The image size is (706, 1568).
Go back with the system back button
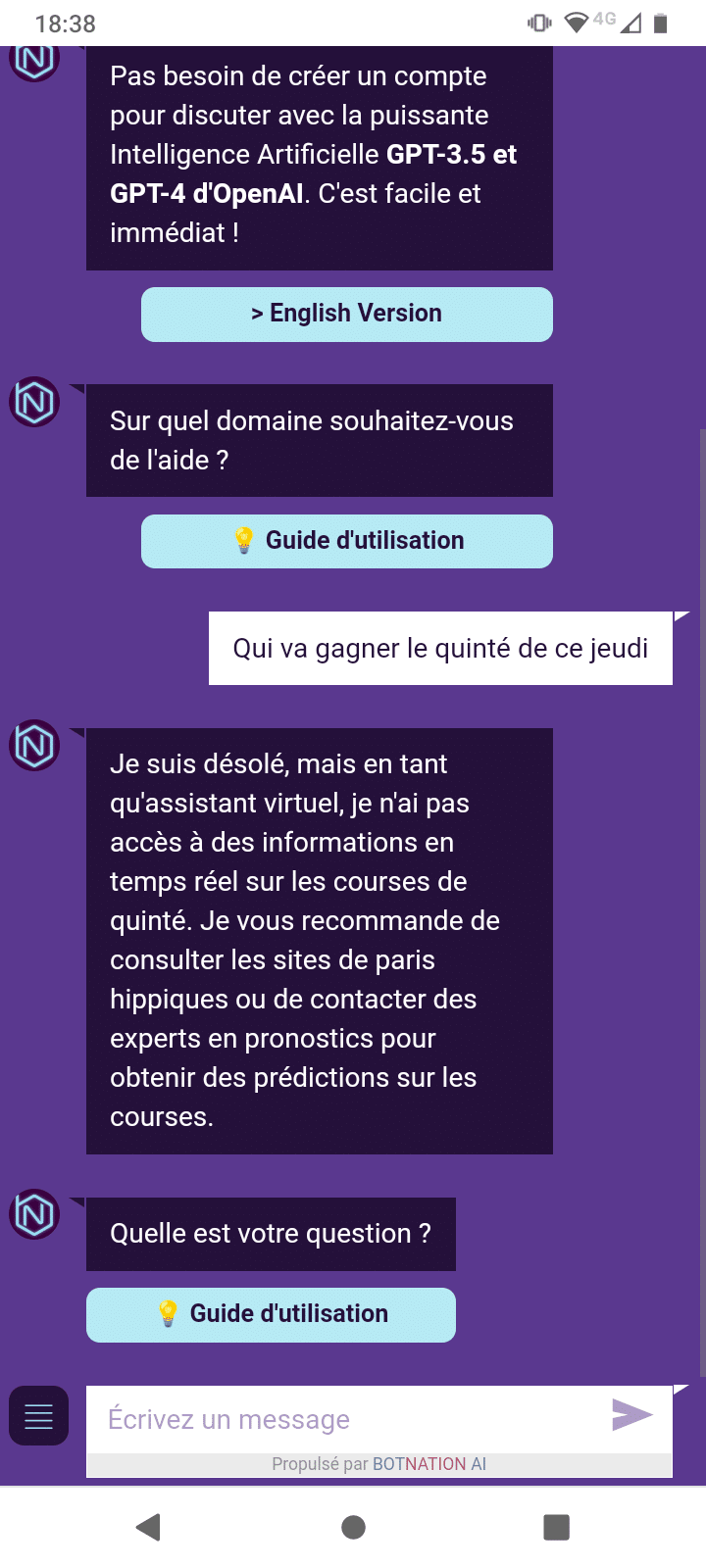click(x=149, y=1527)
